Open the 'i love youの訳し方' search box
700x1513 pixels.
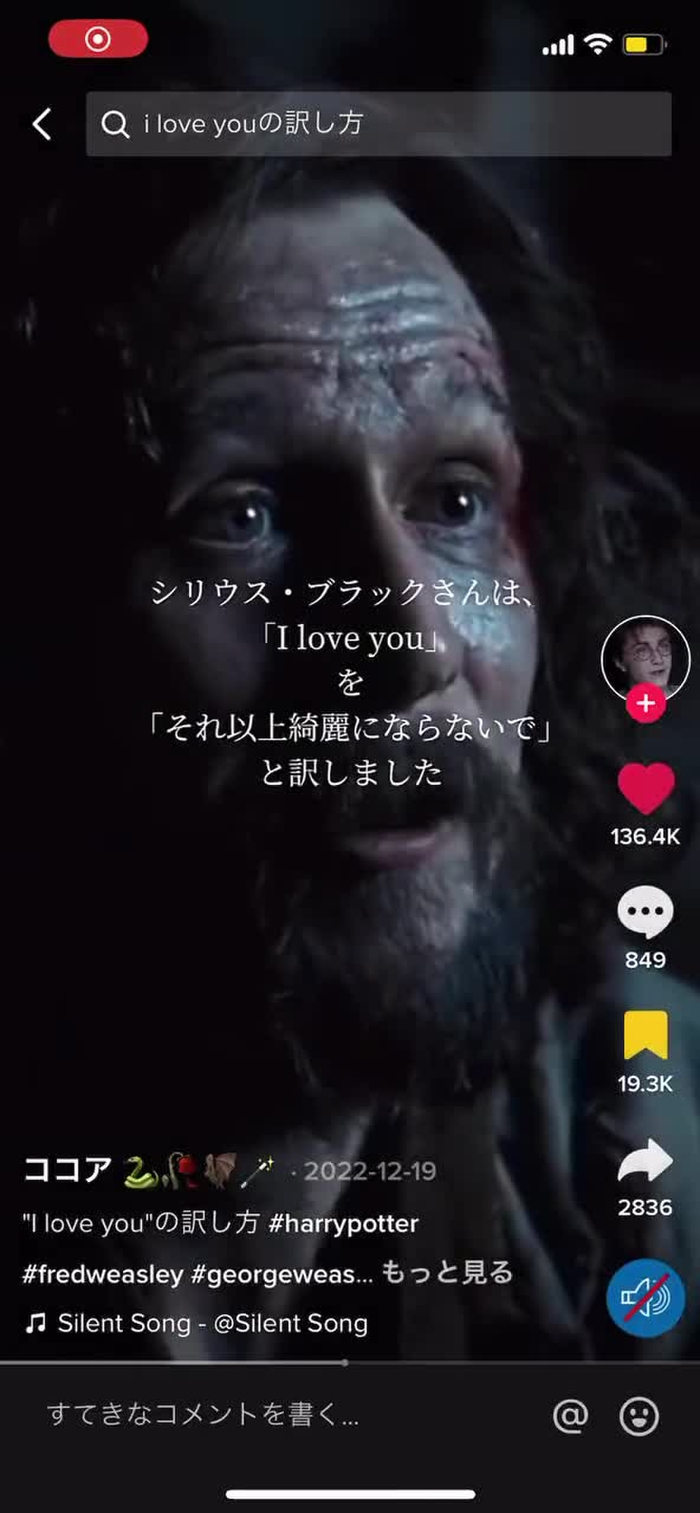(378, 124)
